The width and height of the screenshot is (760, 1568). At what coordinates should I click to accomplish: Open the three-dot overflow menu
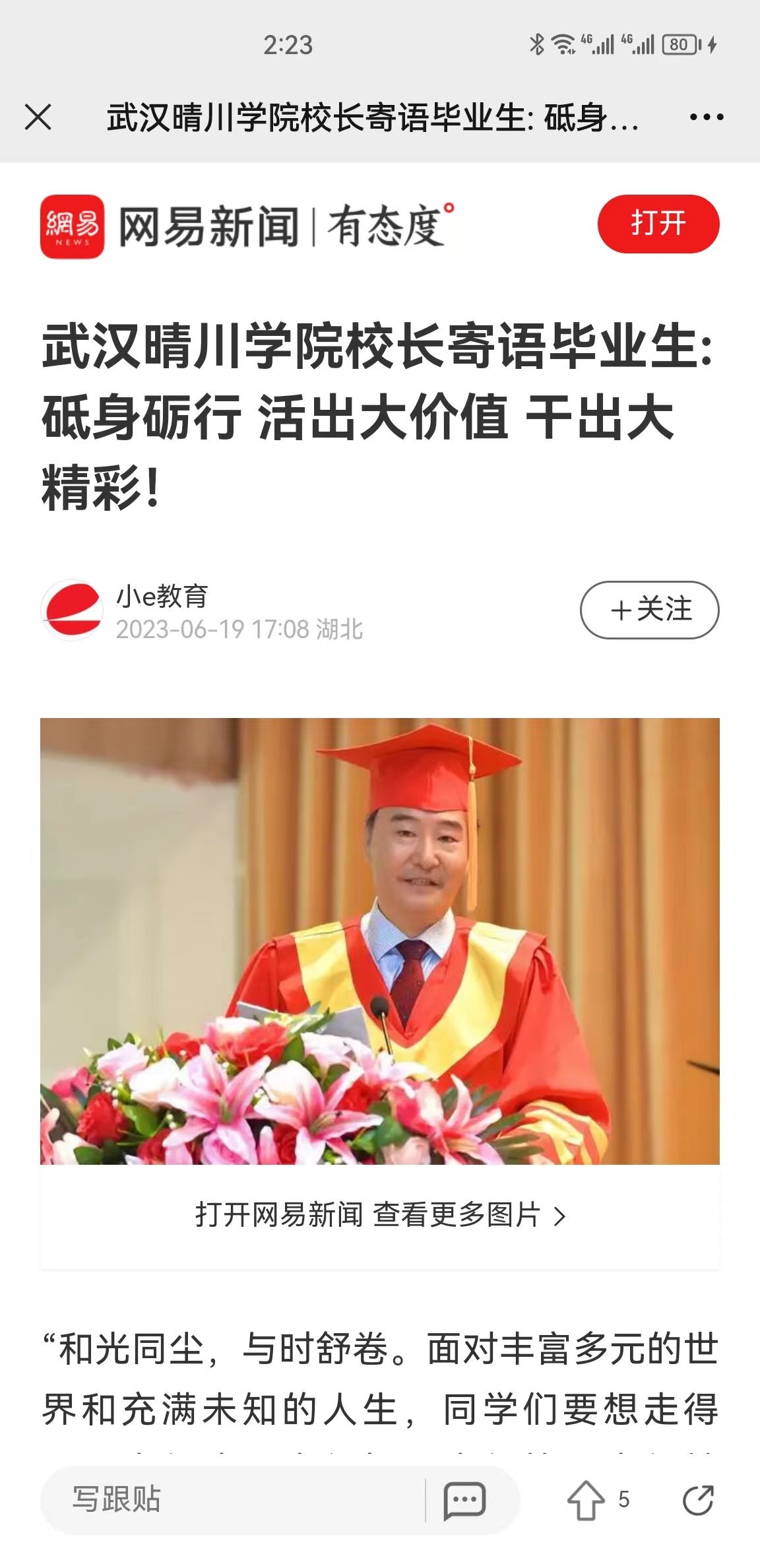point(706,118)
